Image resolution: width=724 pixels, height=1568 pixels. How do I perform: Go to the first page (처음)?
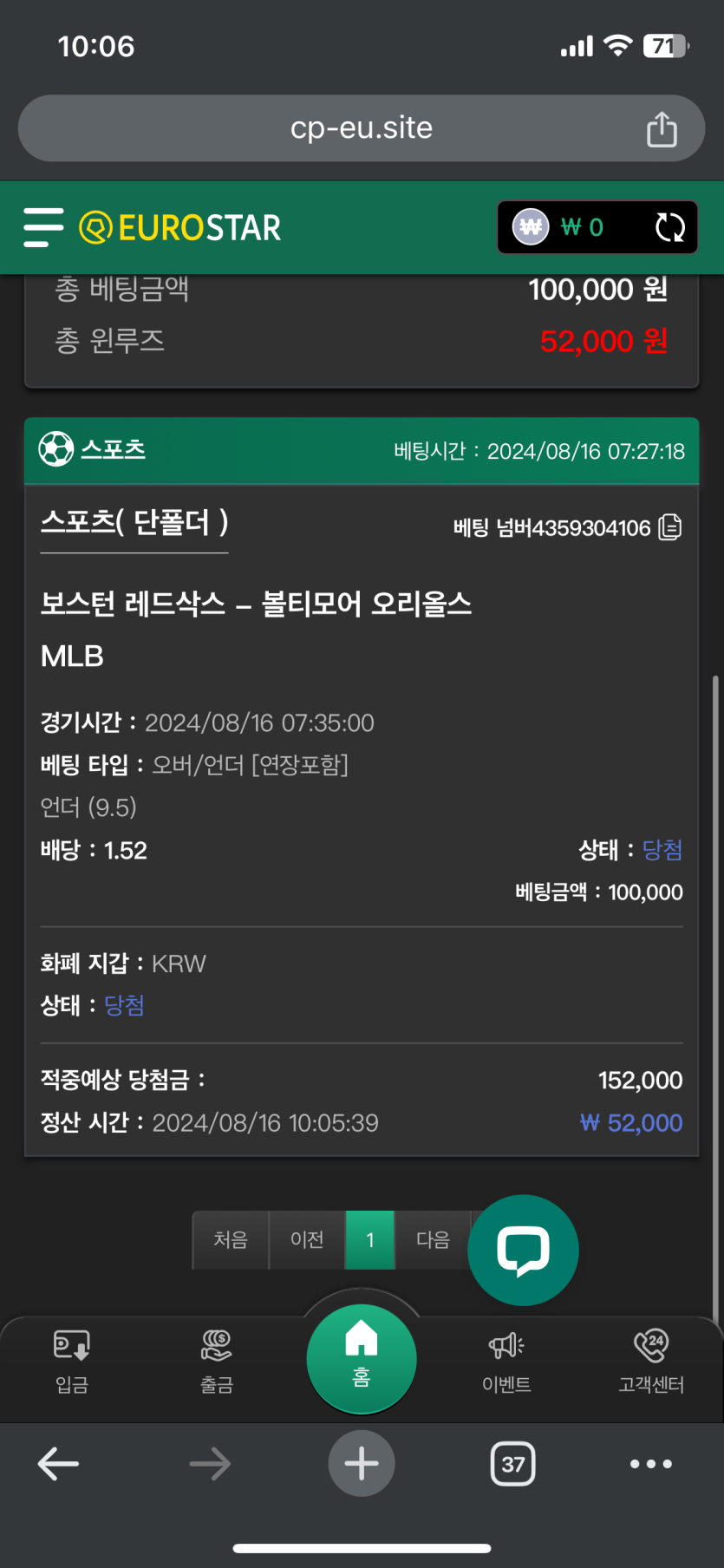pos(231,1240)
